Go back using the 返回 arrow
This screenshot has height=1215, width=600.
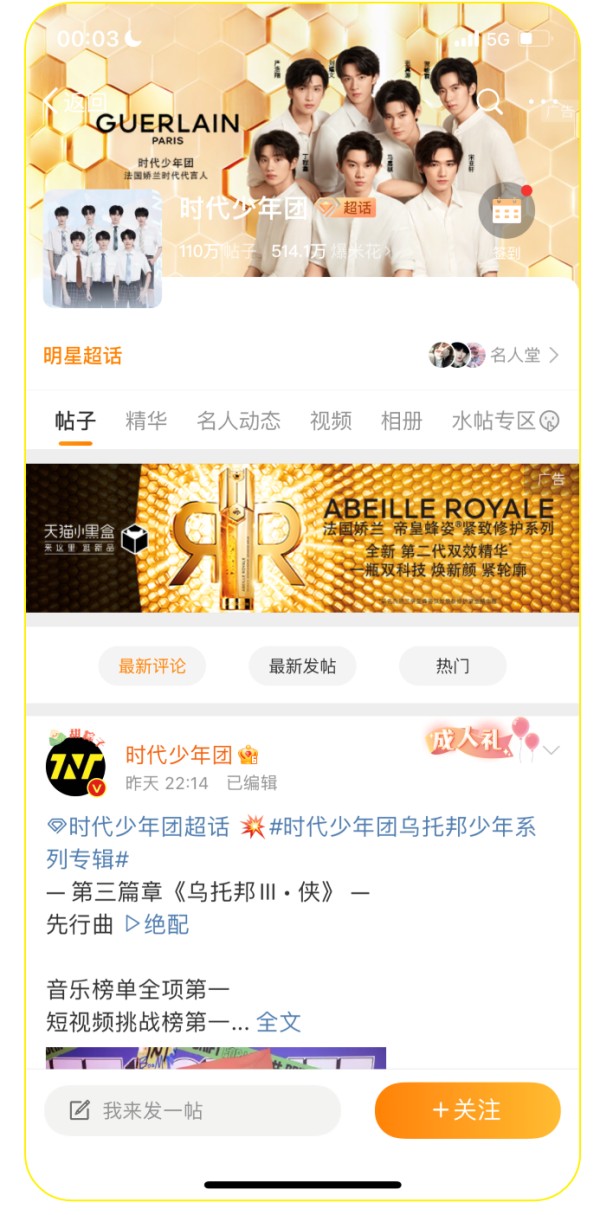tap(73, 101)
